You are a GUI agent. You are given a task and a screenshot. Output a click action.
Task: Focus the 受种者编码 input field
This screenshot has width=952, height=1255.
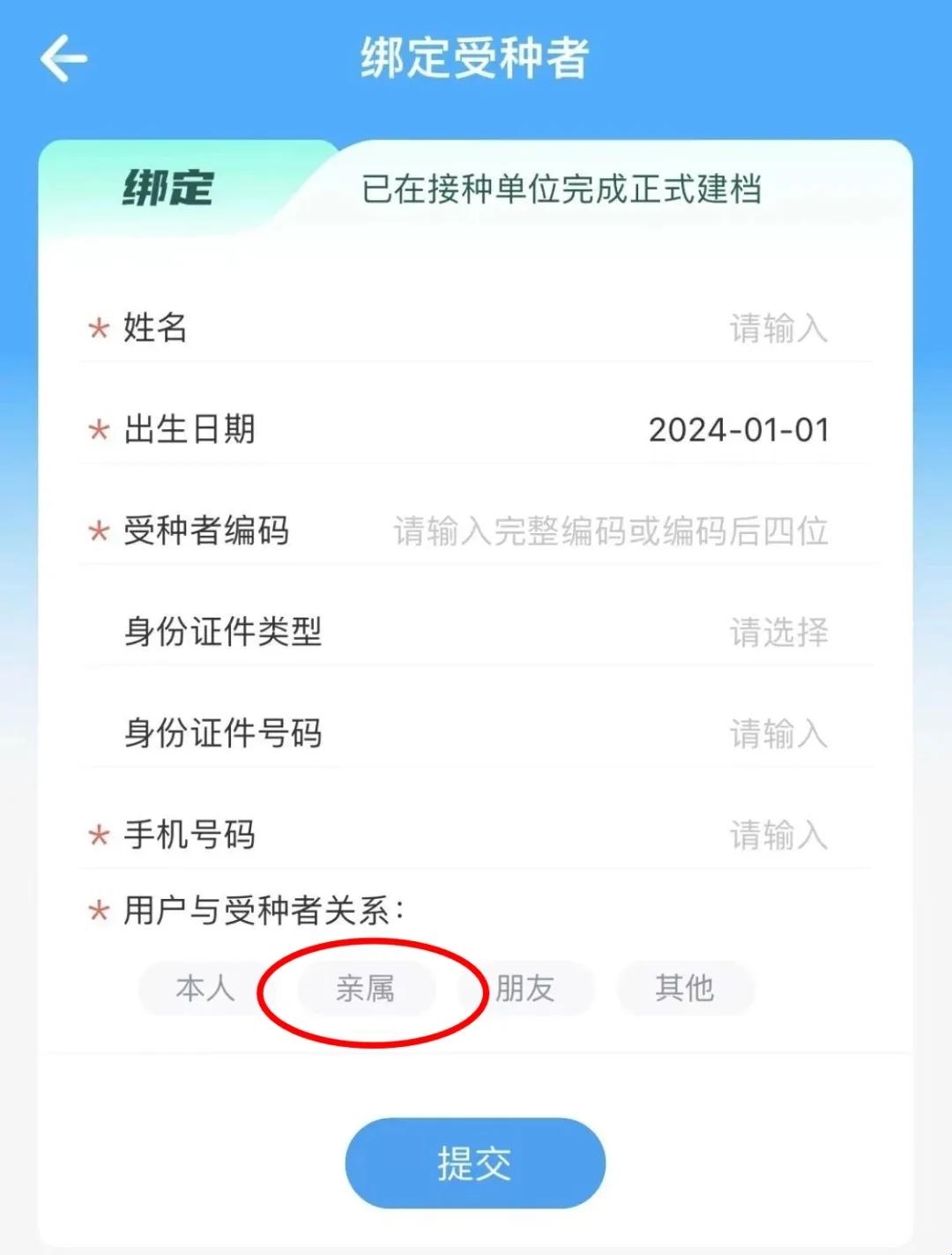tap(610, 531)
